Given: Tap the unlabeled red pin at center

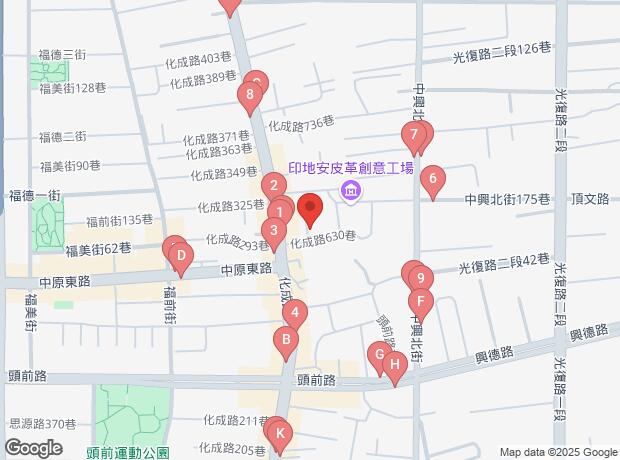Looking at the screenshot, I should [310, 209].
